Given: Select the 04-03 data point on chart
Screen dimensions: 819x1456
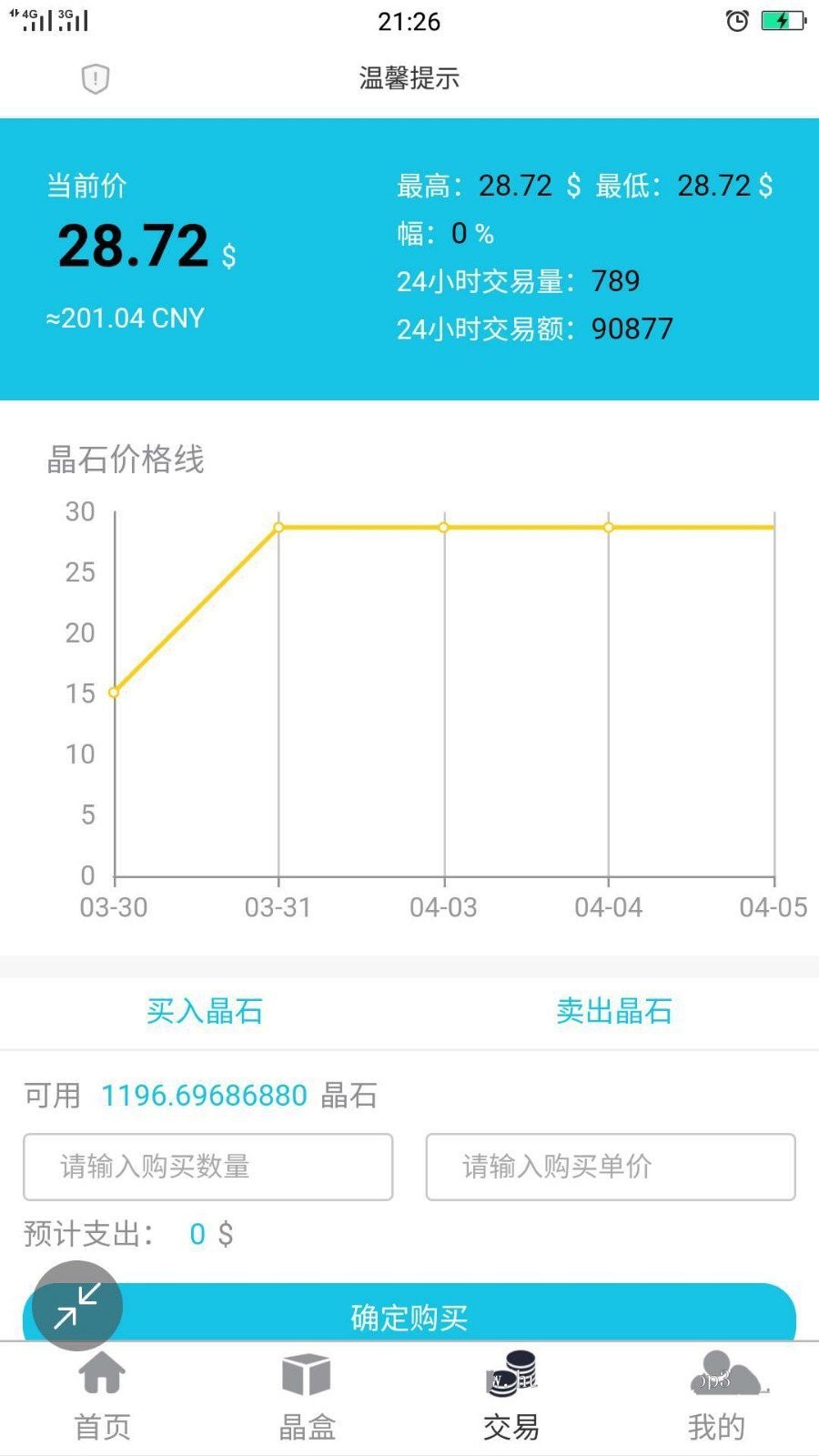Looking at the screenshot, I should (443, 528).
